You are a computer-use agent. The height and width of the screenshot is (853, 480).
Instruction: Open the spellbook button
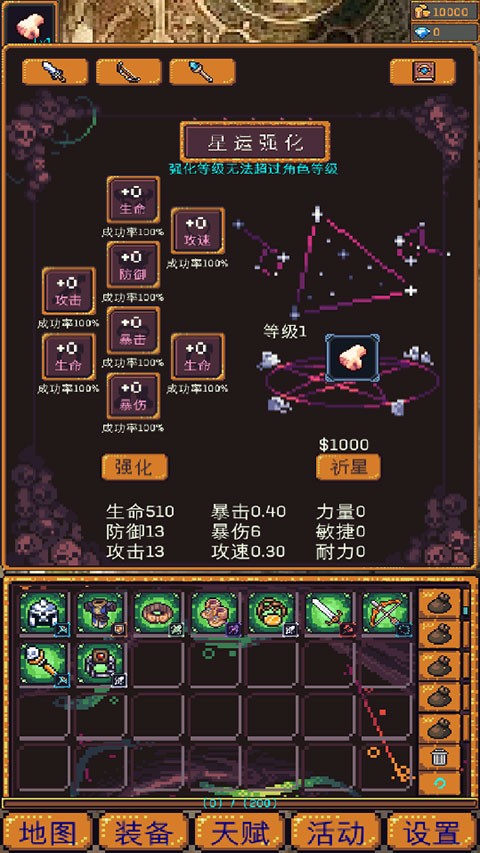pos(423,72)
